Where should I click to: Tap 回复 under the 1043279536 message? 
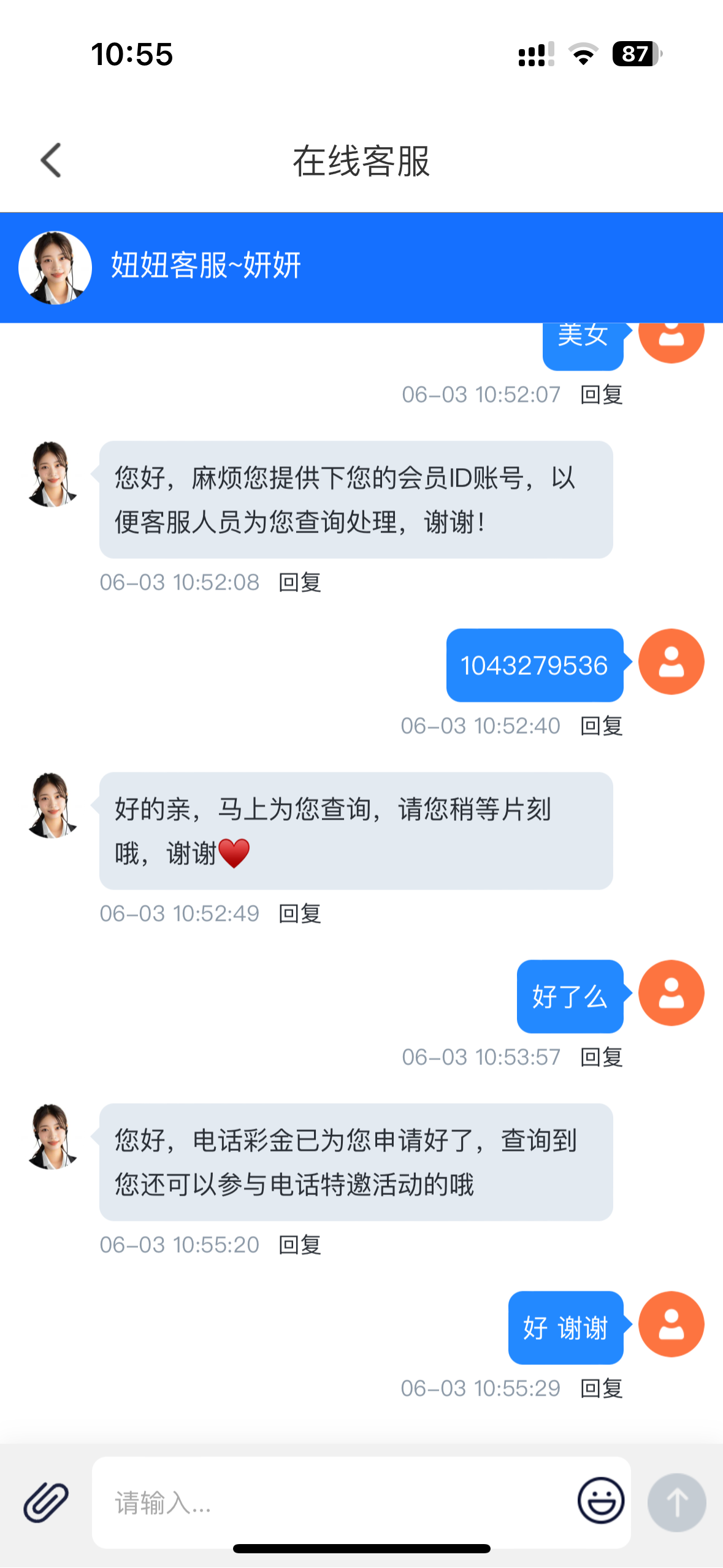tap(602, 726)
